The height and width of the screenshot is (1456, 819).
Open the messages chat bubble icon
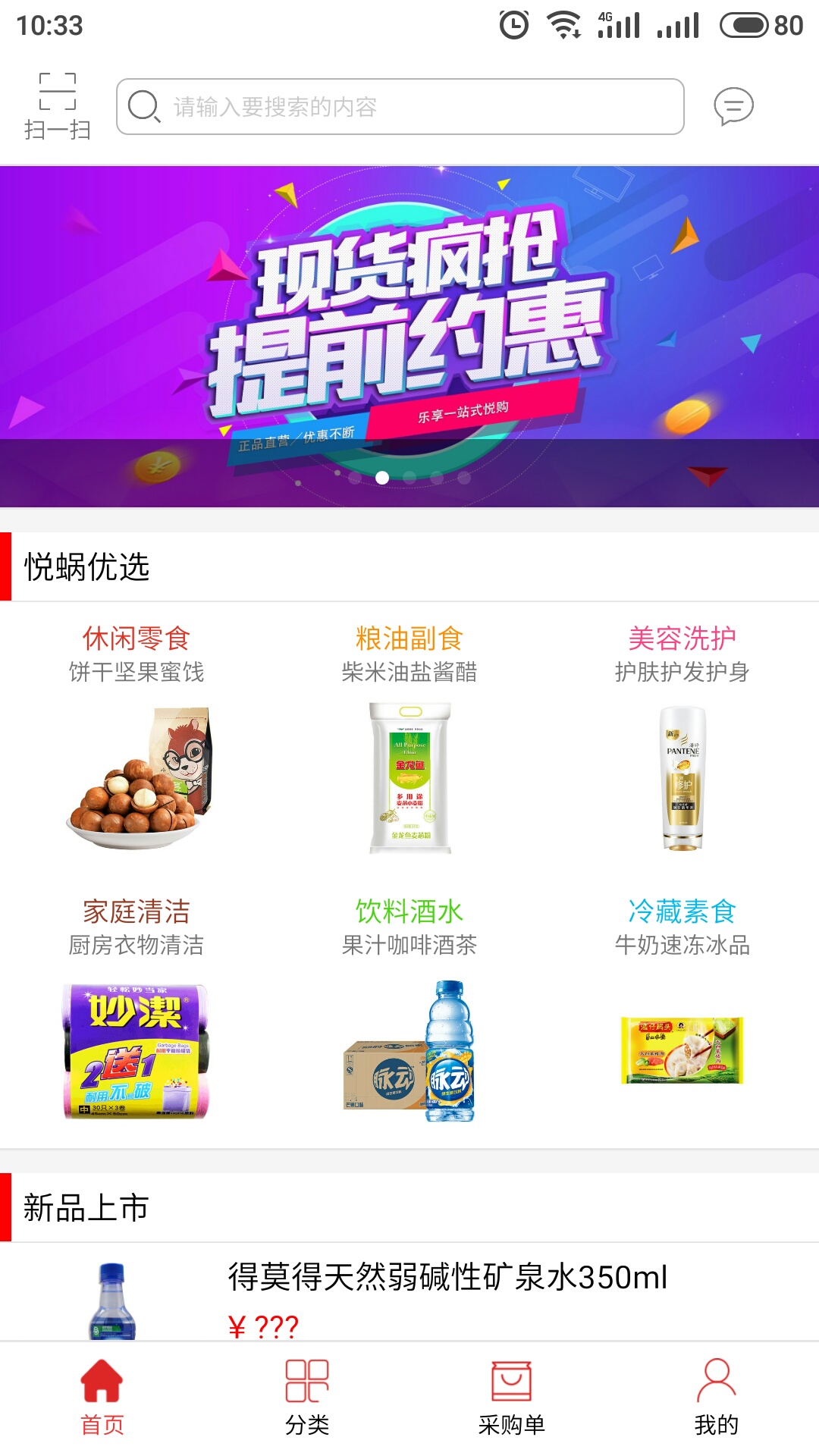733,107
